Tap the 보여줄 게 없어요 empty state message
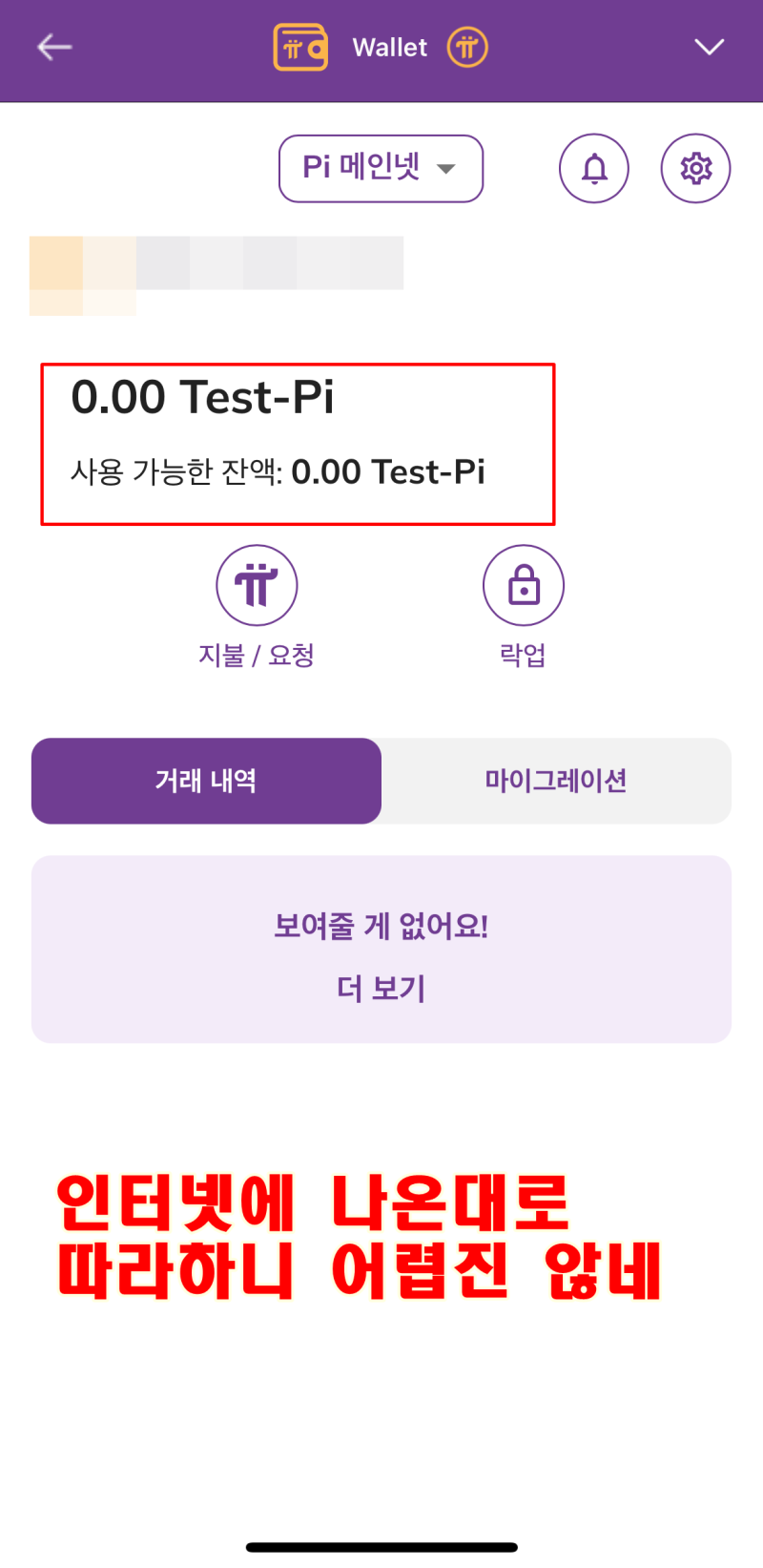 pyautogui.click(x=381, y=926)
